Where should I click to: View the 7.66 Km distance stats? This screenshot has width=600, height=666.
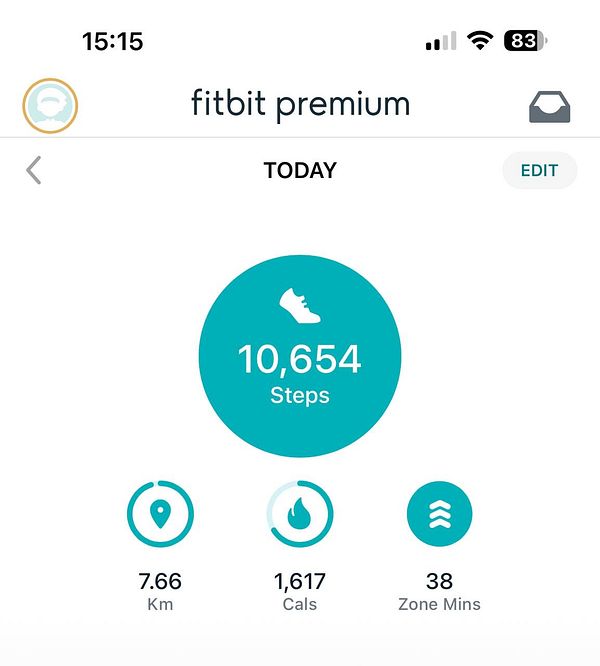pos(160,514)
